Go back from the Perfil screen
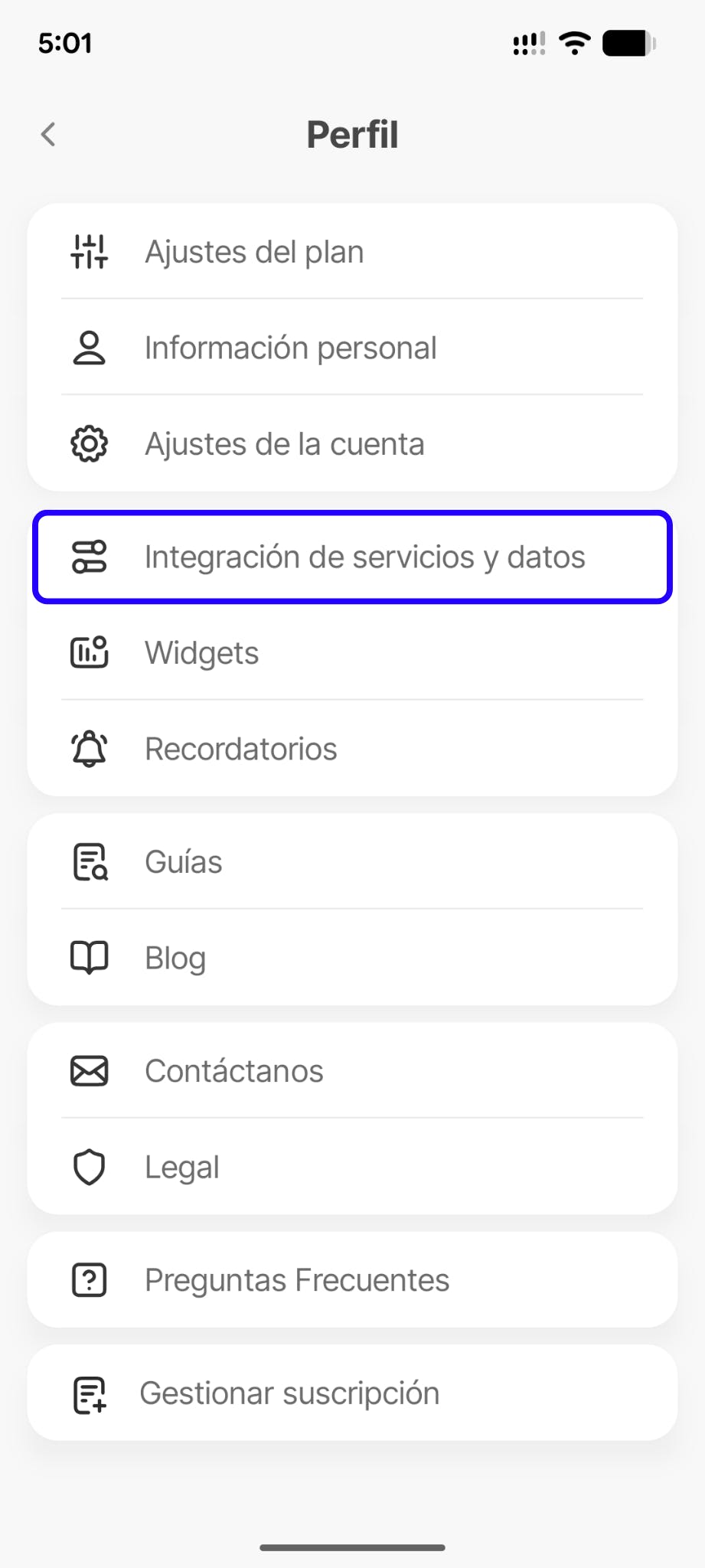Screen dimensions: 705x1568 [x=48, y=135]
